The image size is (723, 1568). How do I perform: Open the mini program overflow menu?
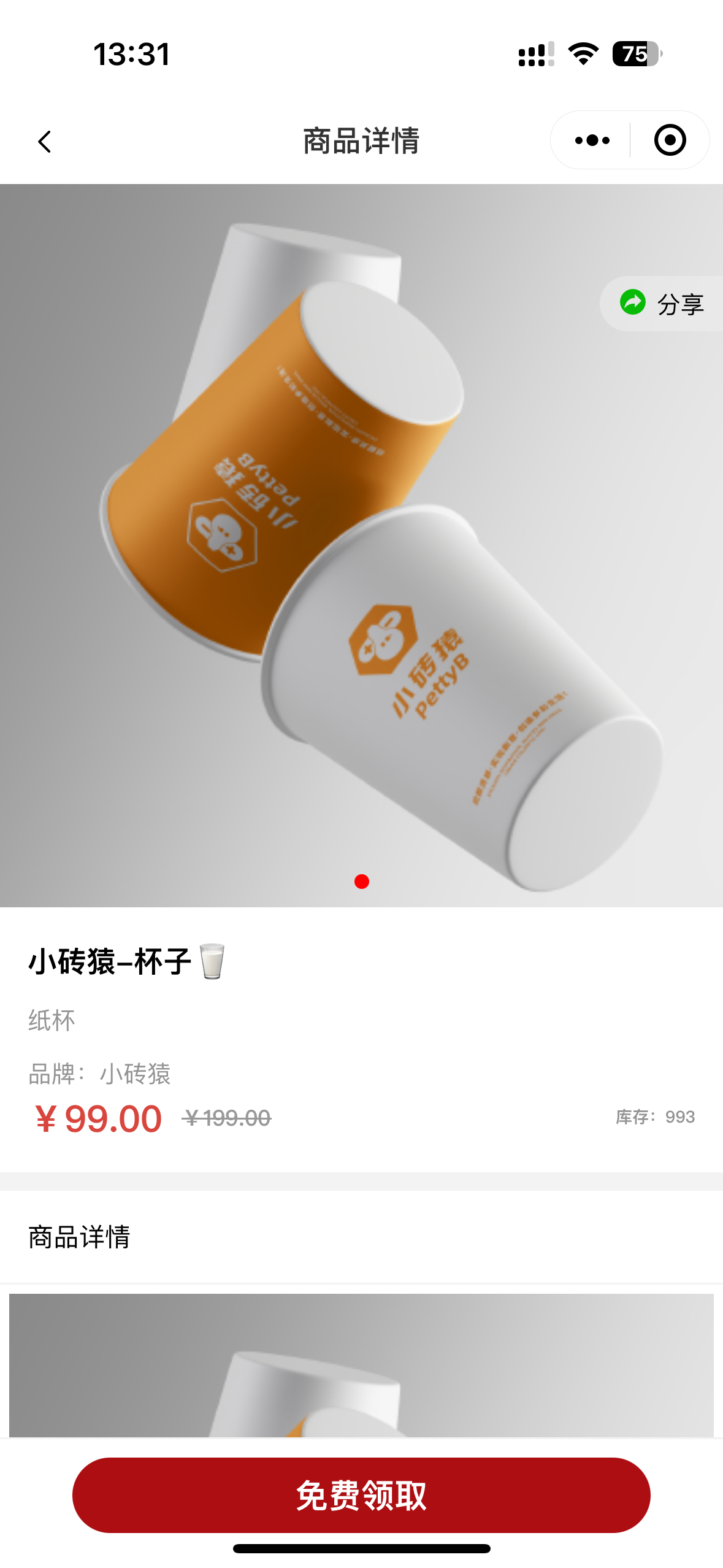pyautogui.click(x=592, y=140)
